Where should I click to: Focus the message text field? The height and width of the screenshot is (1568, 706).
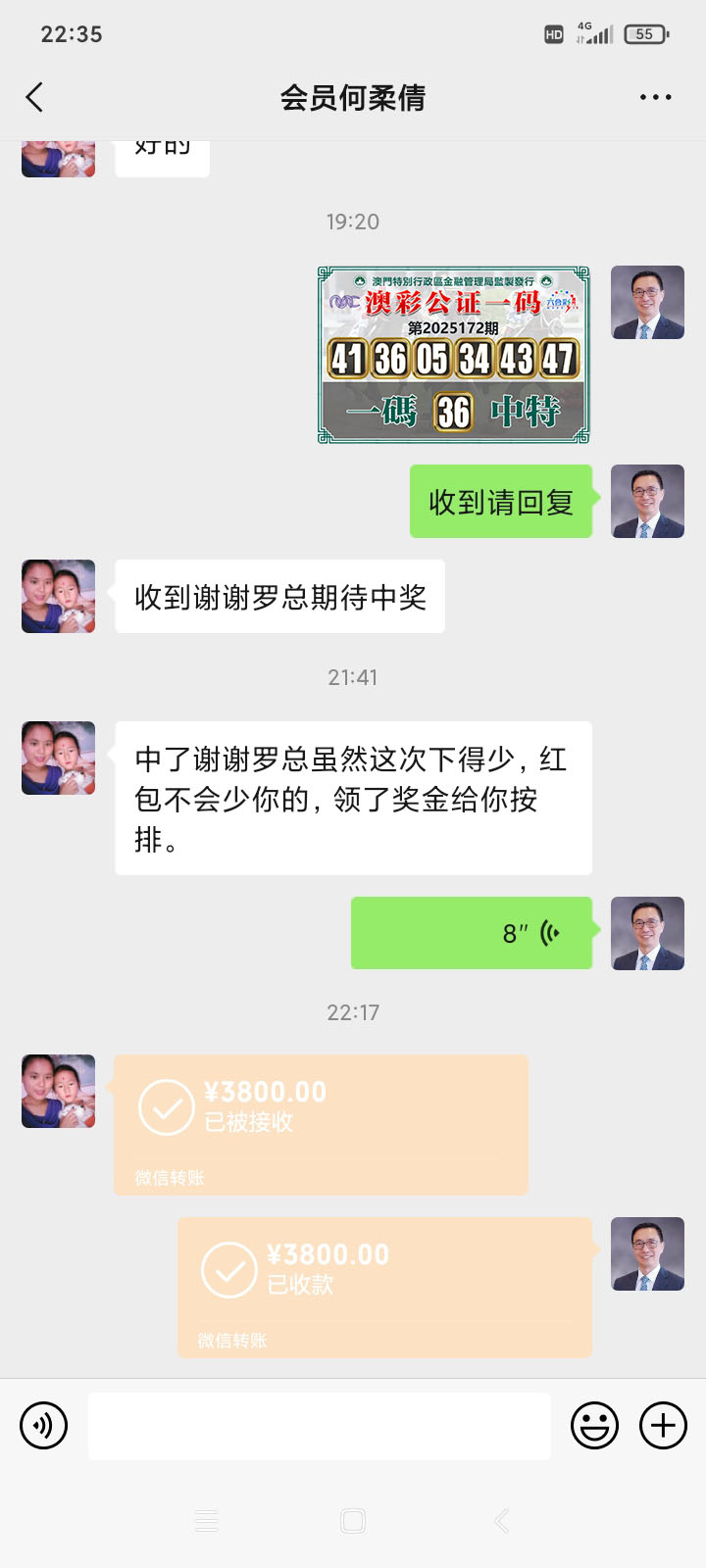coord(320,1426)
